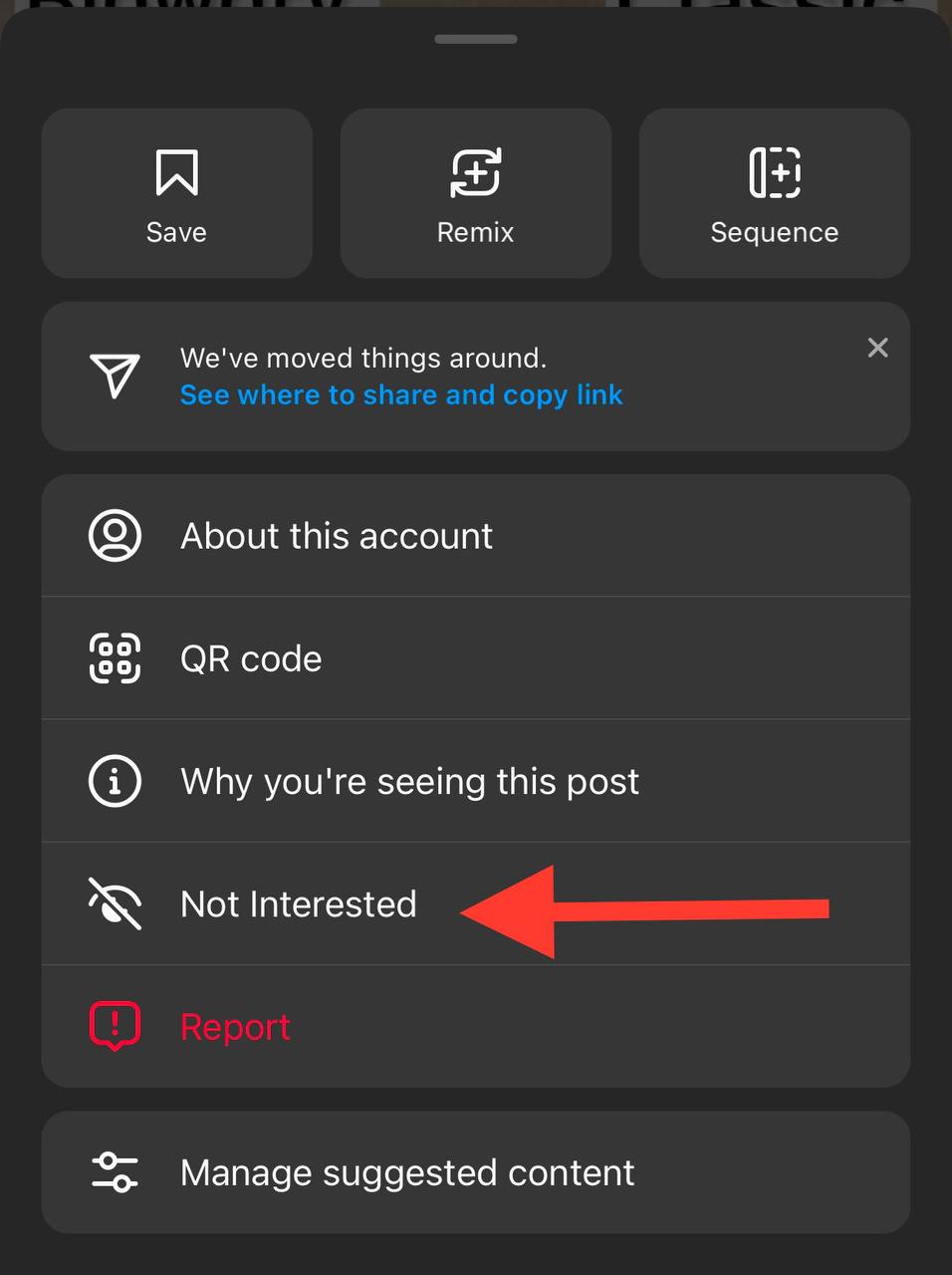This screenshot has height=1275, width=952.
Task: Tap the Save bookmark icon
Action: 176,171
